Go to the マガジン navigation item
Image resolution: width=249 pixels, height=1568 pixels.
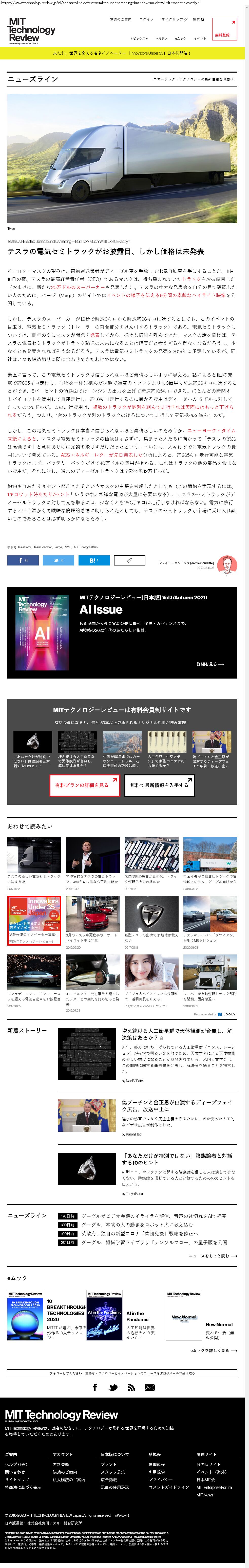[x=161, y=38]
